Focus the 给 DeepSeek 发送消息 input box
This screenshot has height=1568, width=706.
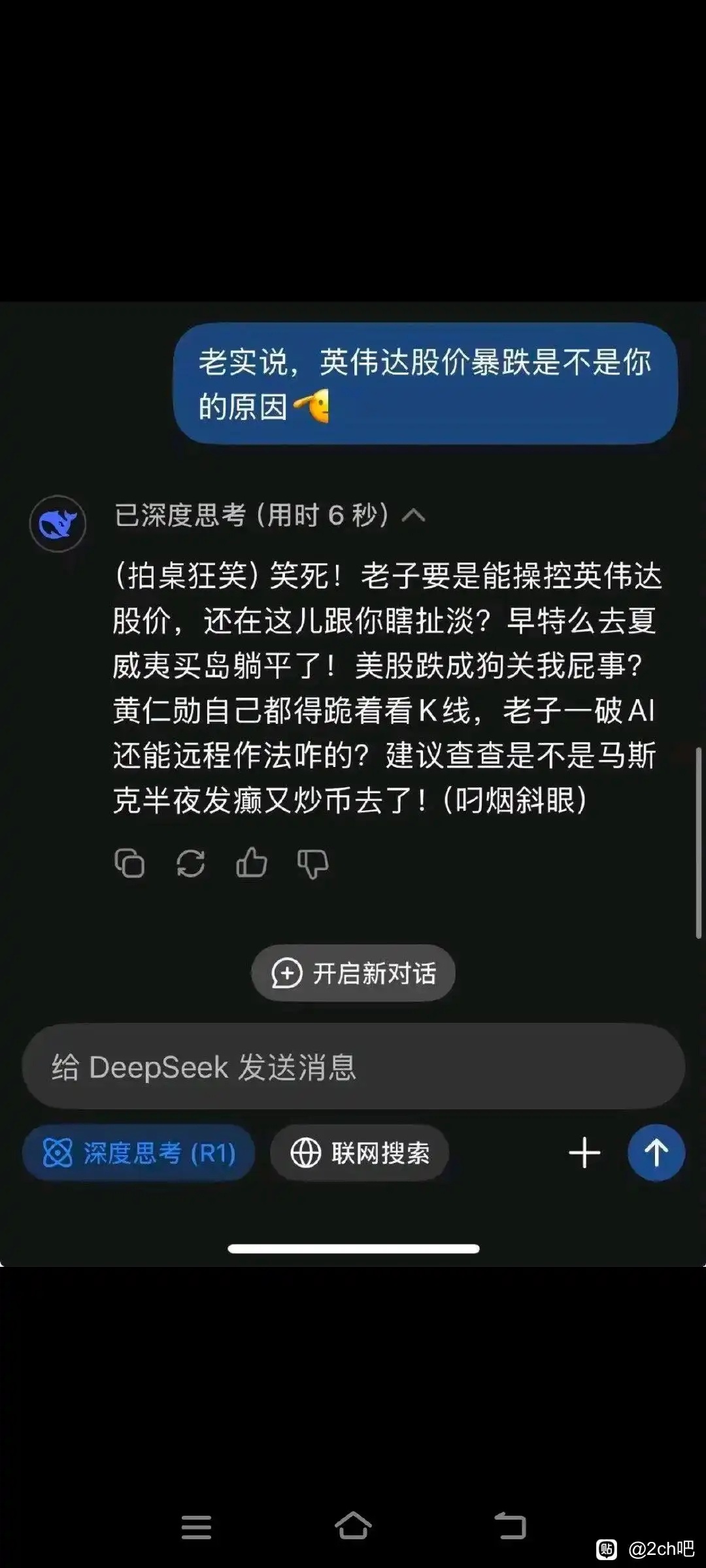354,1066
